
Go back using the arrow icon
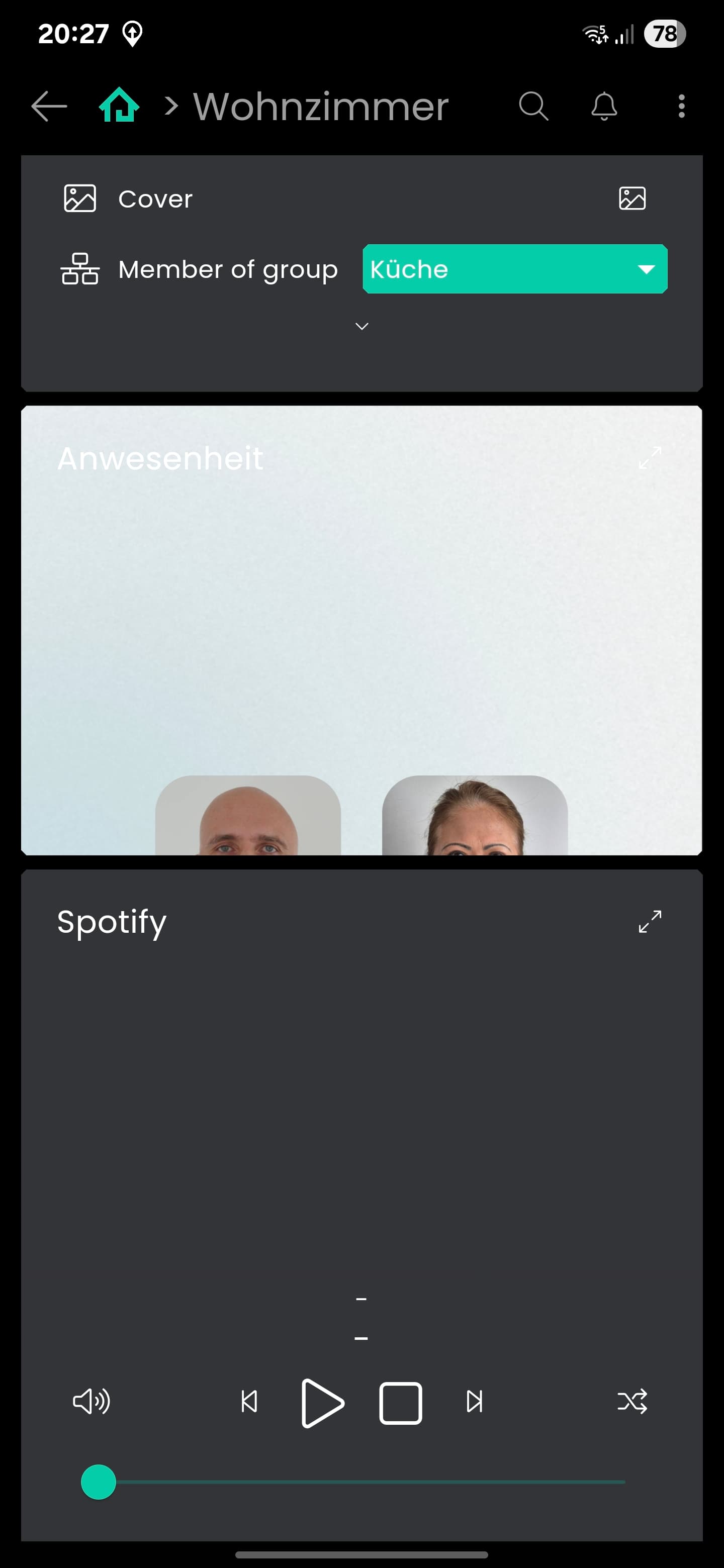coord(49,107)
